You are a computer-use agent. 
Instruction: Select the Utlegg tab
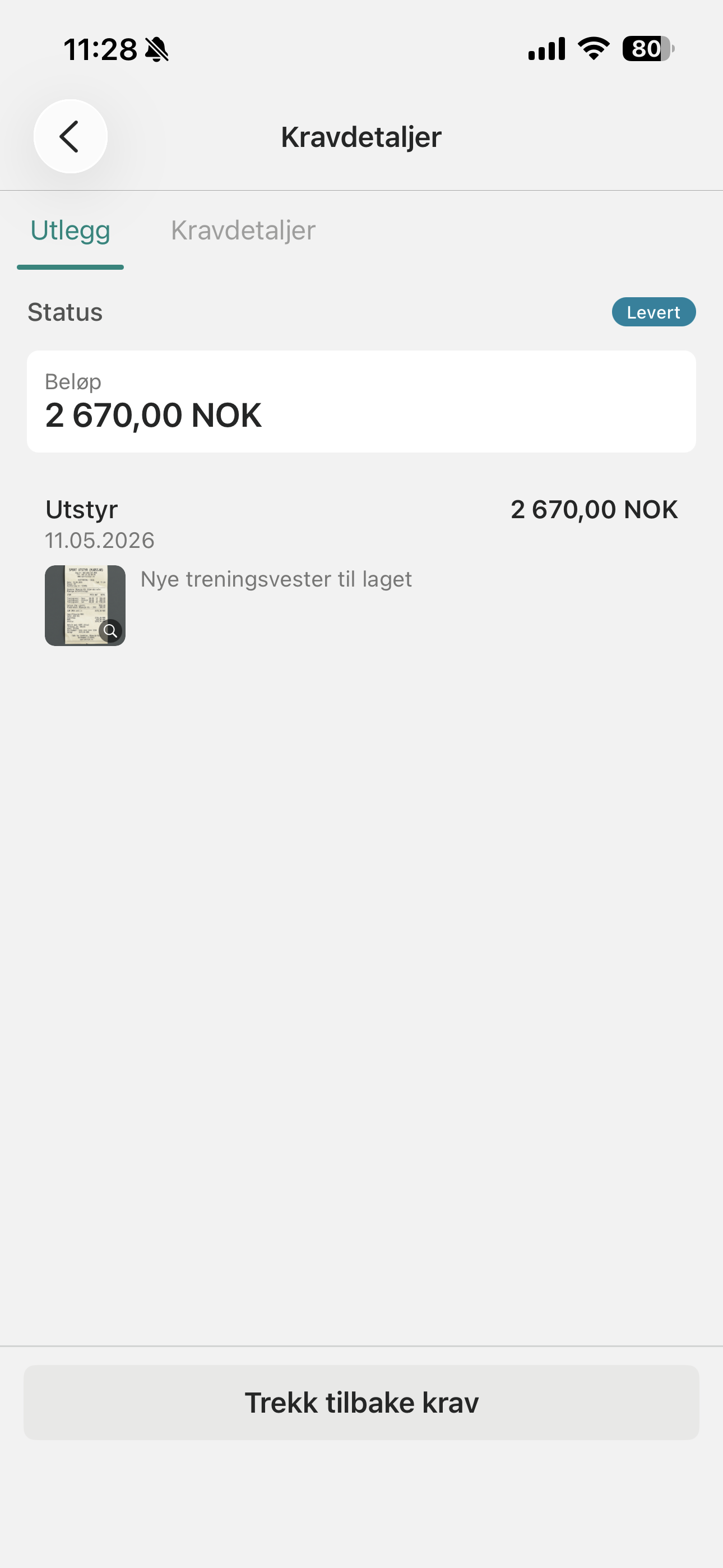coord(71,230)
